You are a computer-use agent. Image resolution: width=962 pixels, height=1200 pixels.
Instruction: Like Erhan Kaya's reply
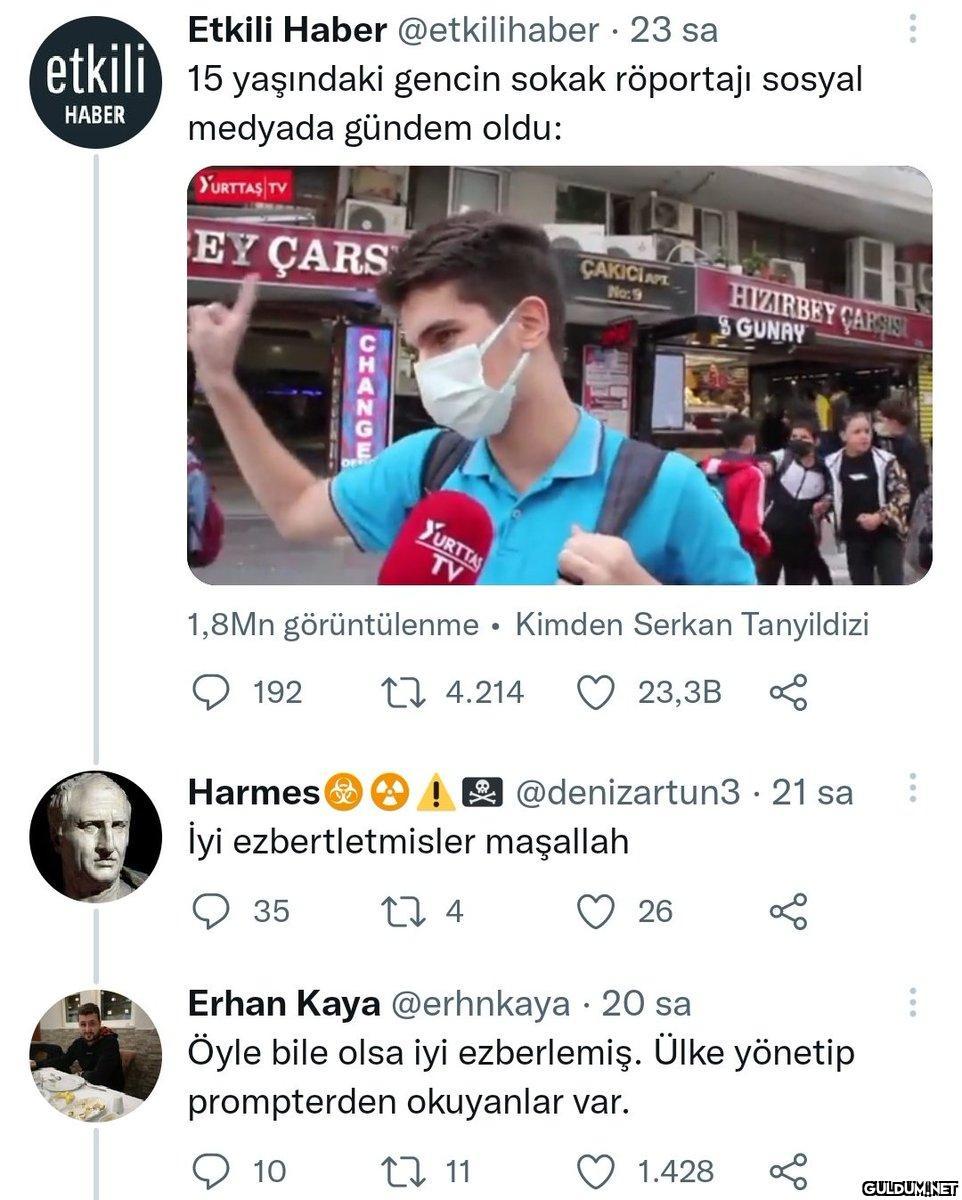pyautogui.click(x=597, y=1171)
